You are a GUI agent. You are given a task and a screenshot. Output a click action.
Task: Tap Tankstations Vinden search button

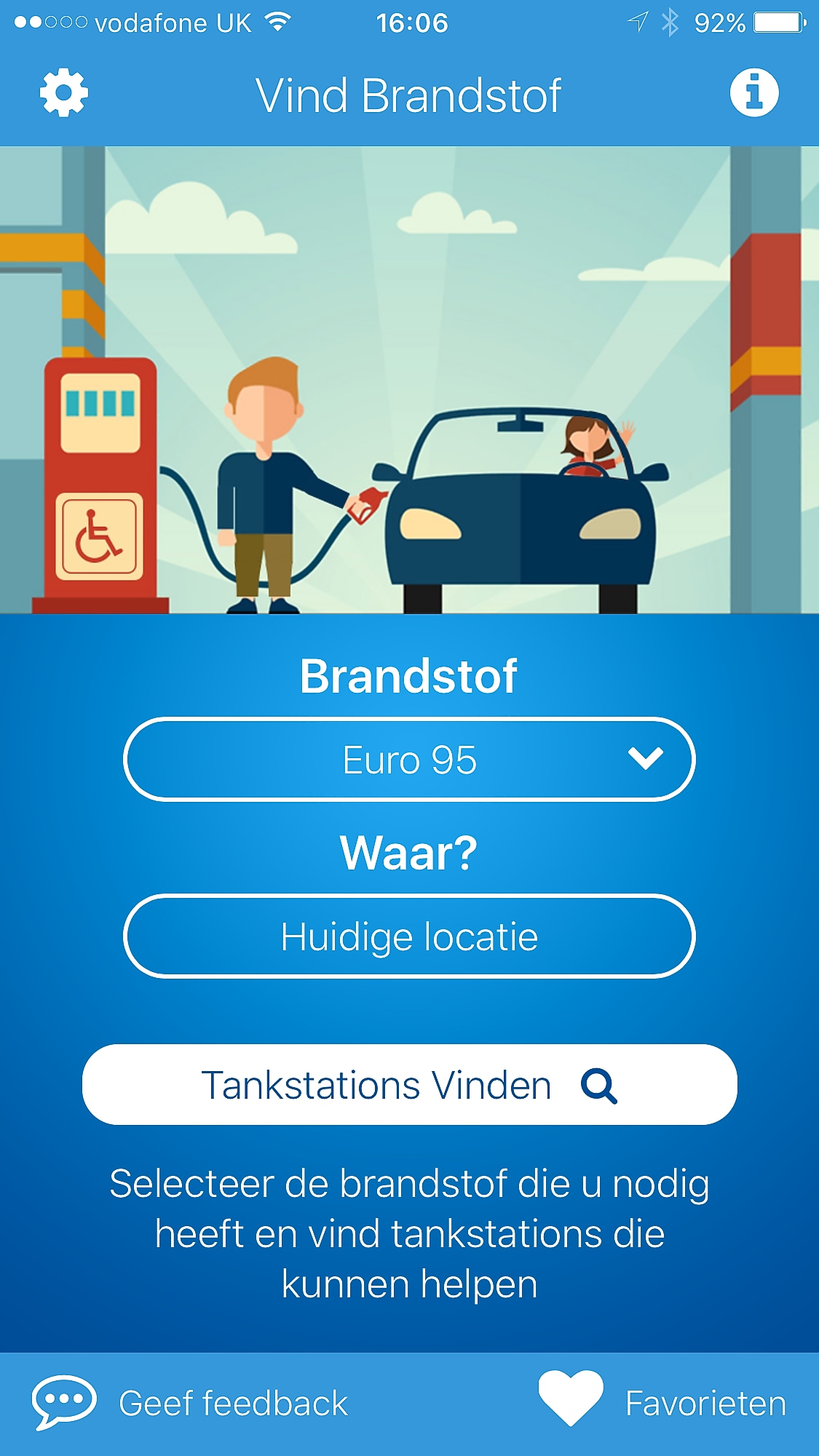click(x=409, y=1085)
